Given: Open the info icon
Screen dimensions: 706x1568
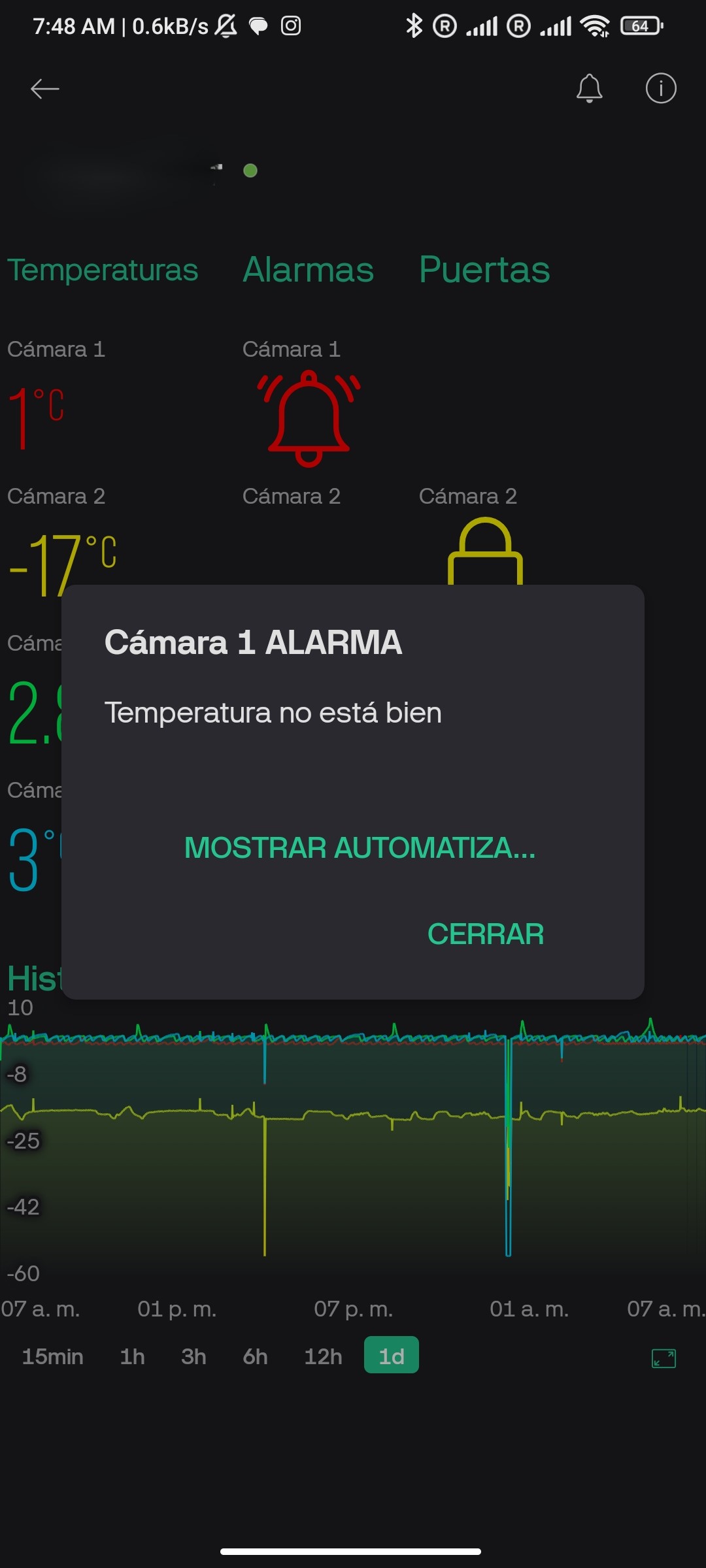Looking at the screenshot, I should pyautogui.click(x=660, y=89).
